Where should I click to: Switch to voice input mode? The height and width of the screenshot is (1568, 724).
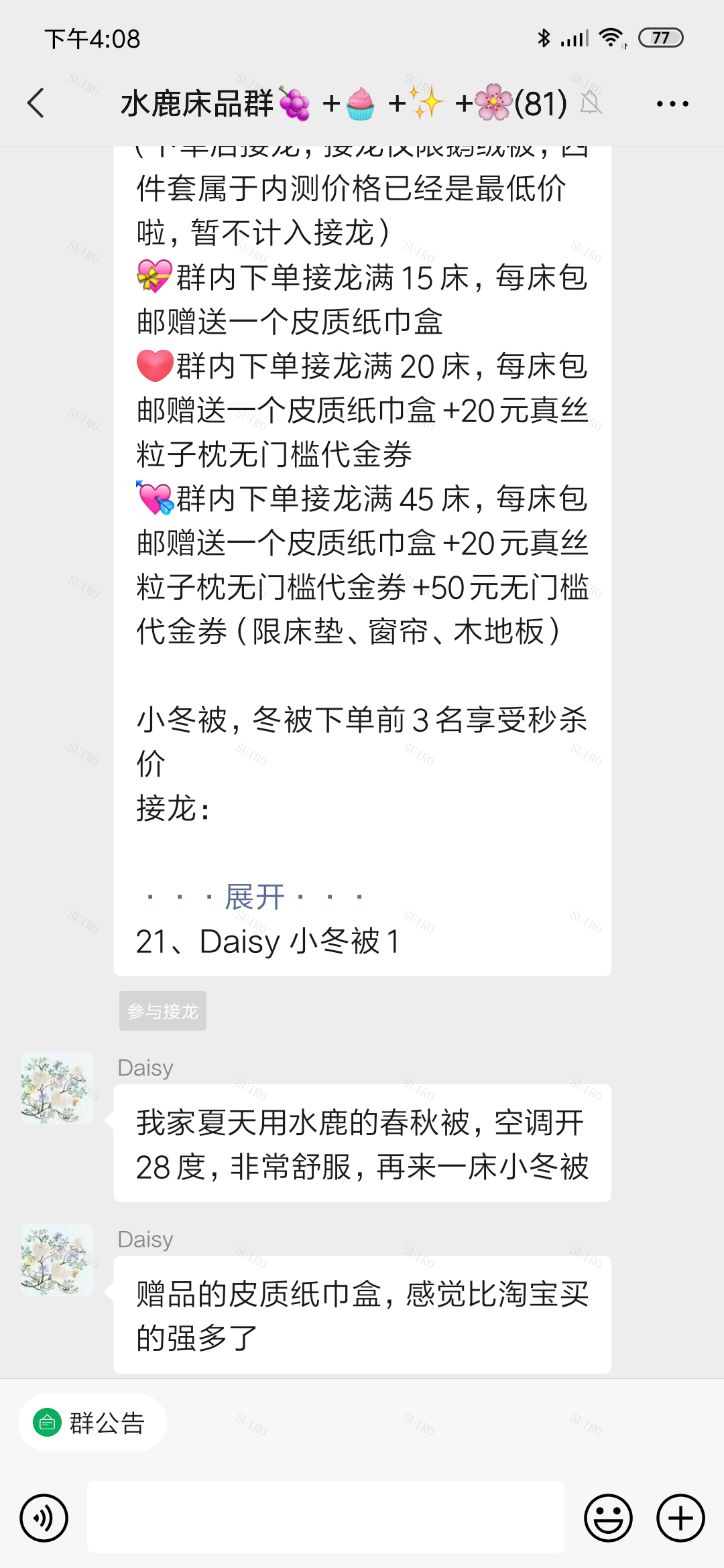point(44,1518)
